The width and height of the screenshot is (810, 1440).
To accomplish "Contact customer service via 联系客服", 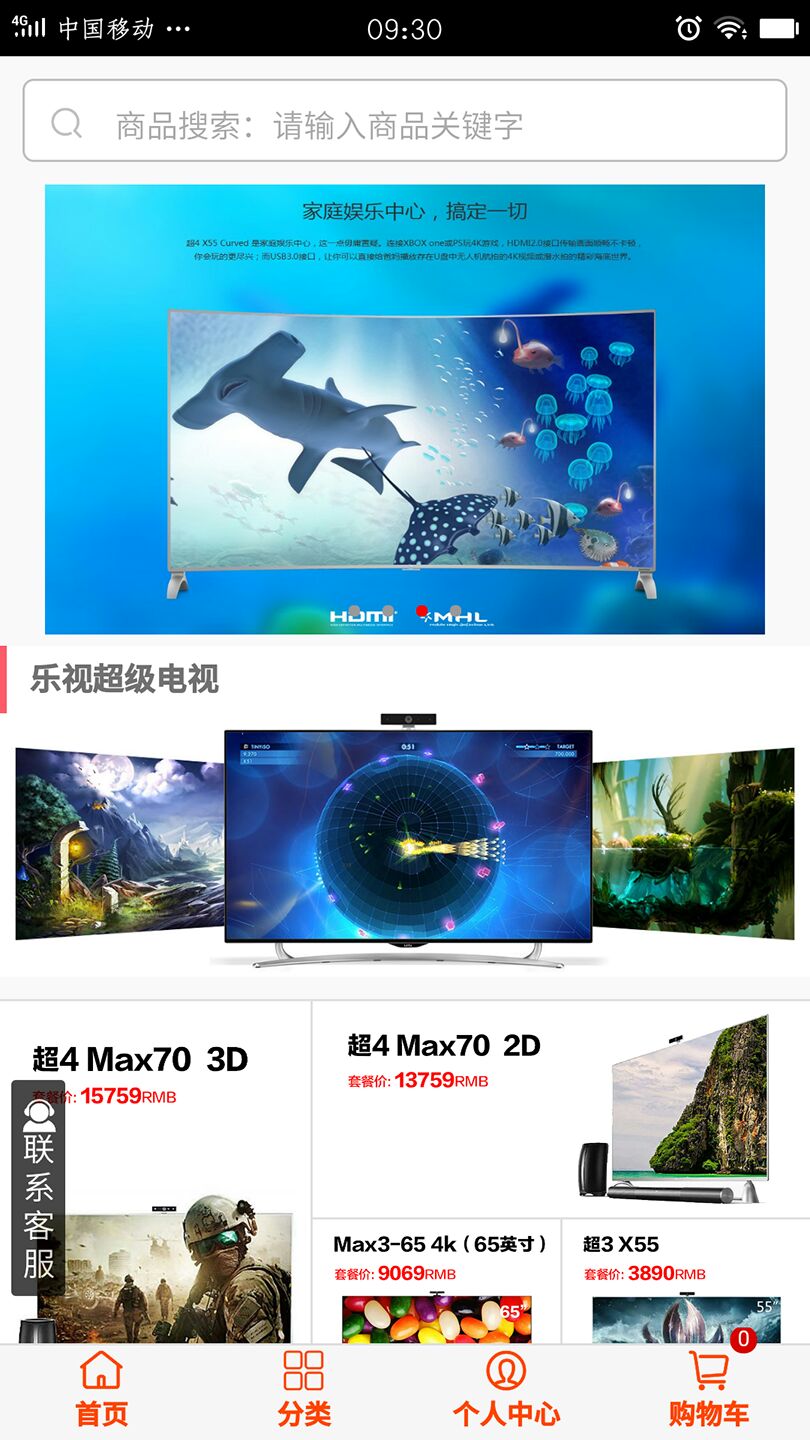I will tap(38, 1188).
